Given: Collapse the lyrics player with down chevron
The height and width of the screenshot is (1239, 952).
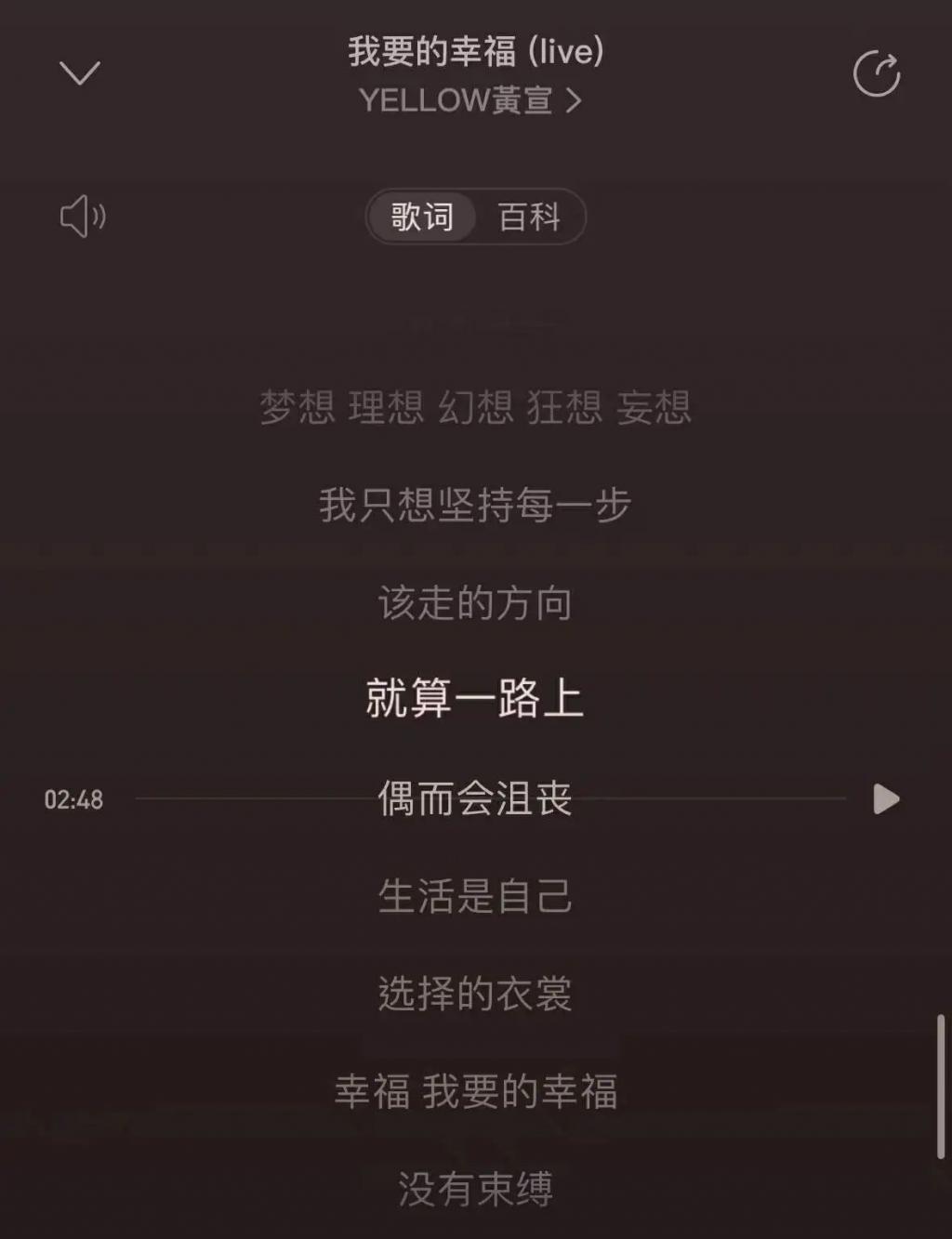Looking at the screenshot, I should coord(80,73).
